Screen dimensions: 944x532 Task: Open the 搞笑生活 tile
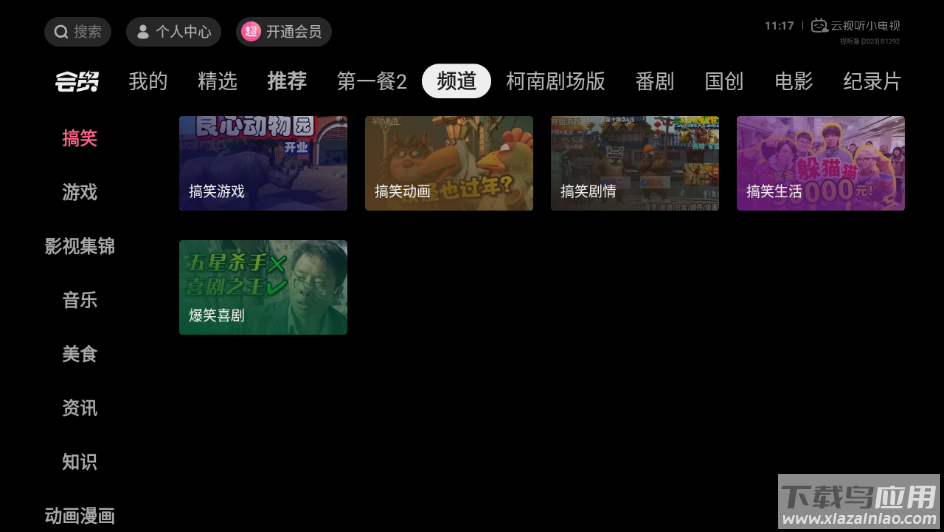coord(820,163)
